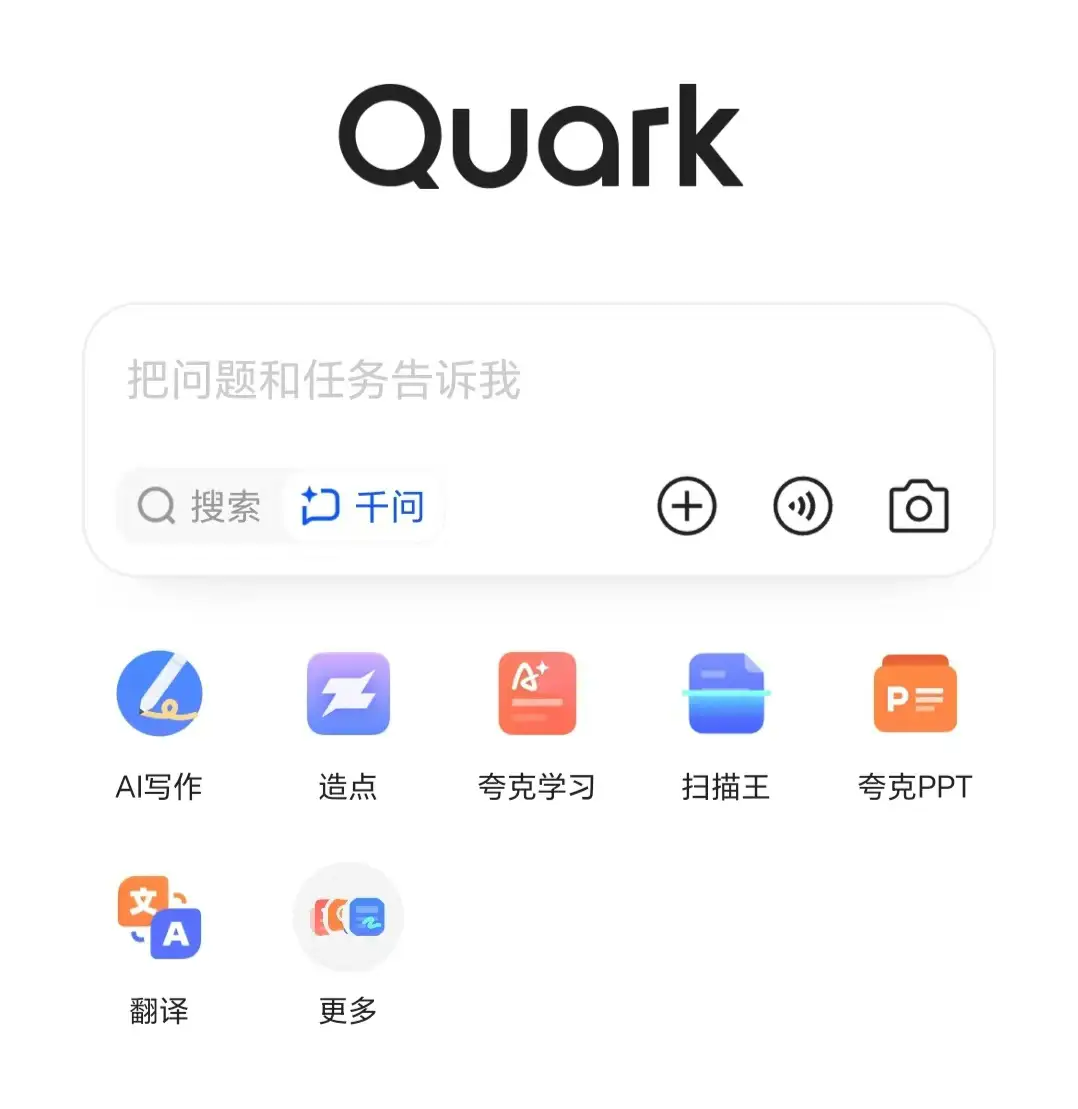This screenshot has width=1078, height=1109.
Task: Launch the 翻译 translation tool
Action: 159,917
